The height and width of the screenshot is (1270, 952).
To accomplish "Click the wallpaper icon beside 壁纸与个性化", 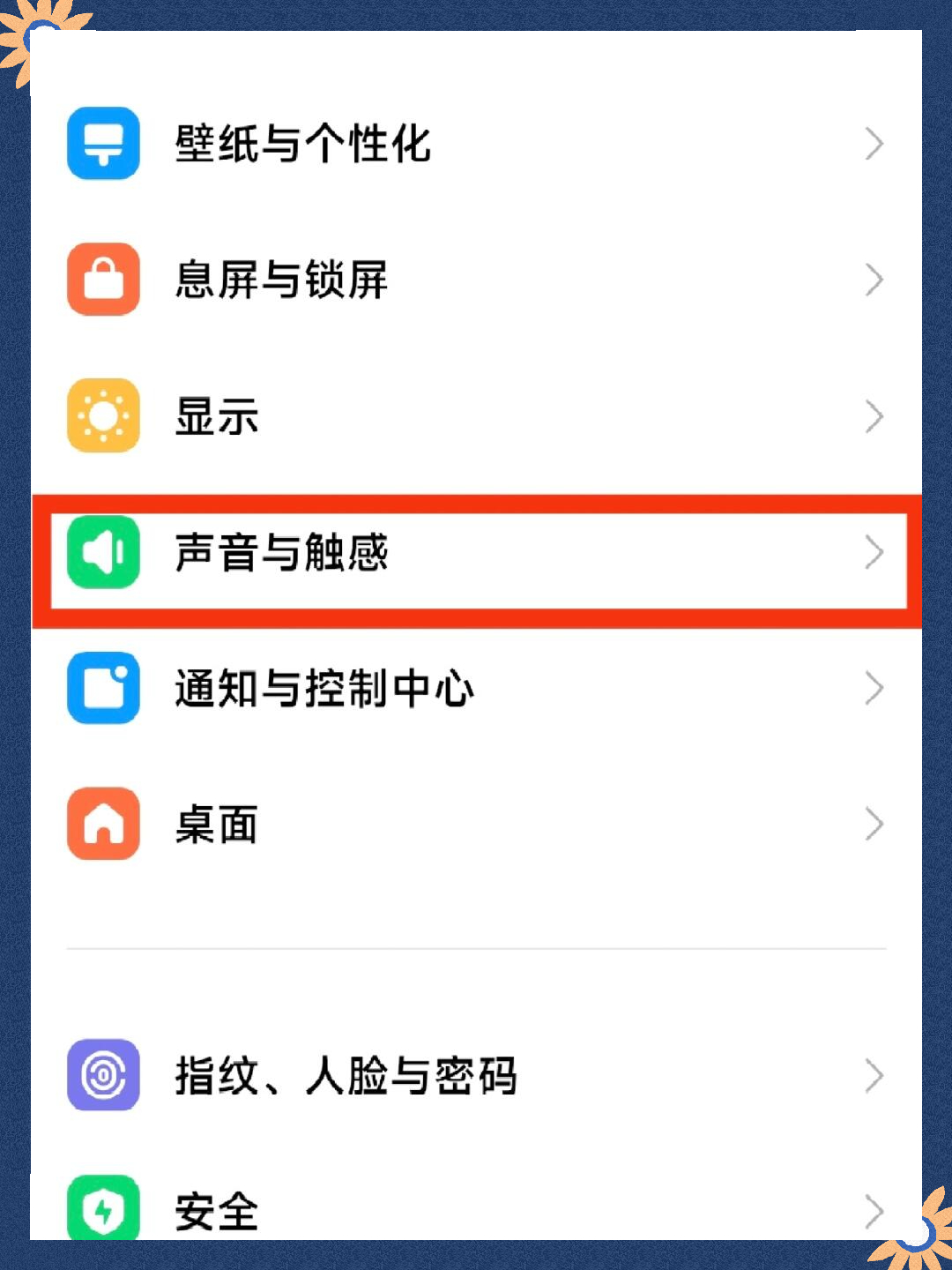I will 103,144.
